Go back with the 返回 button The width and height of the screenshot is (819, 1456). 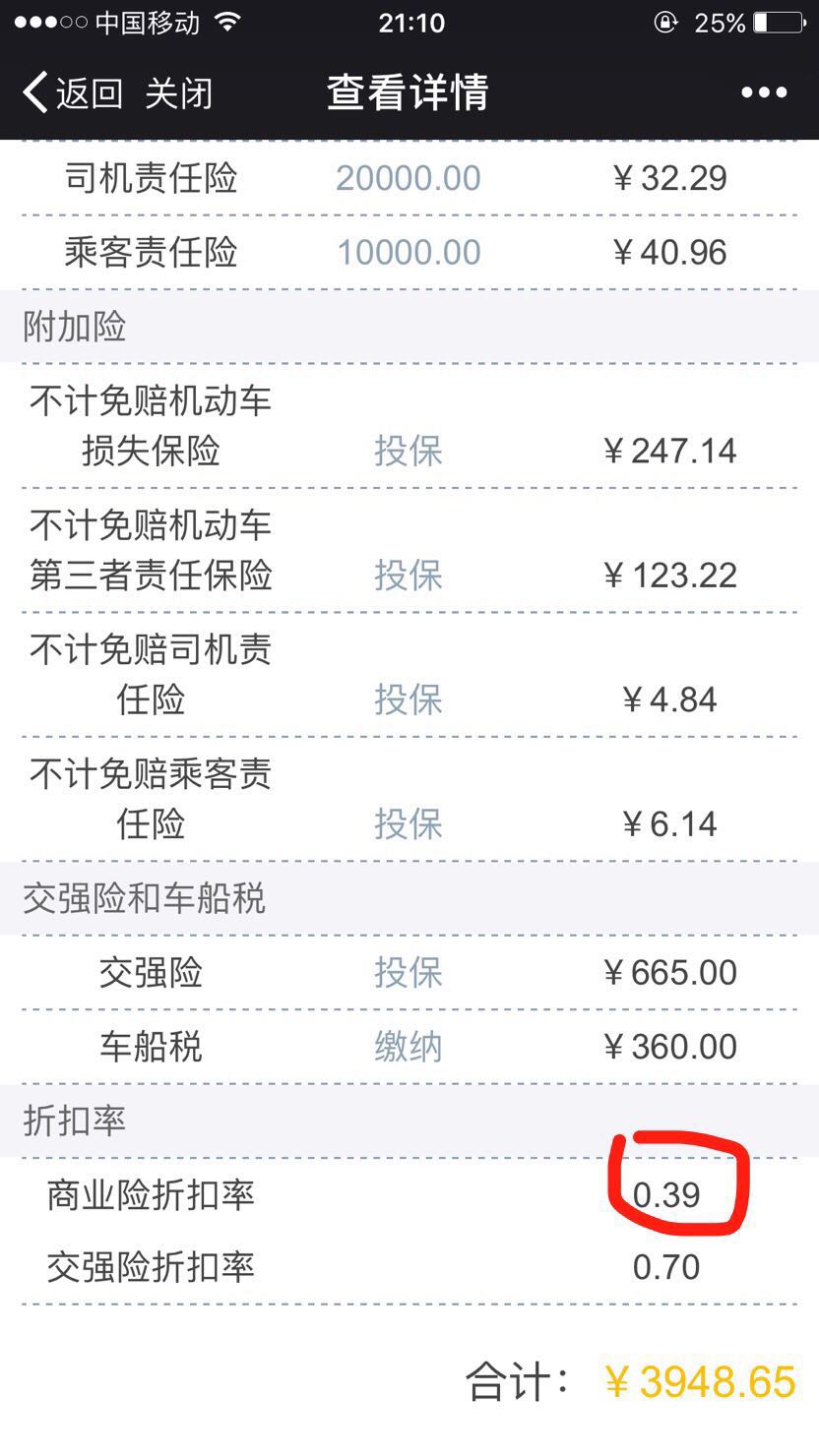pos(73,93)
